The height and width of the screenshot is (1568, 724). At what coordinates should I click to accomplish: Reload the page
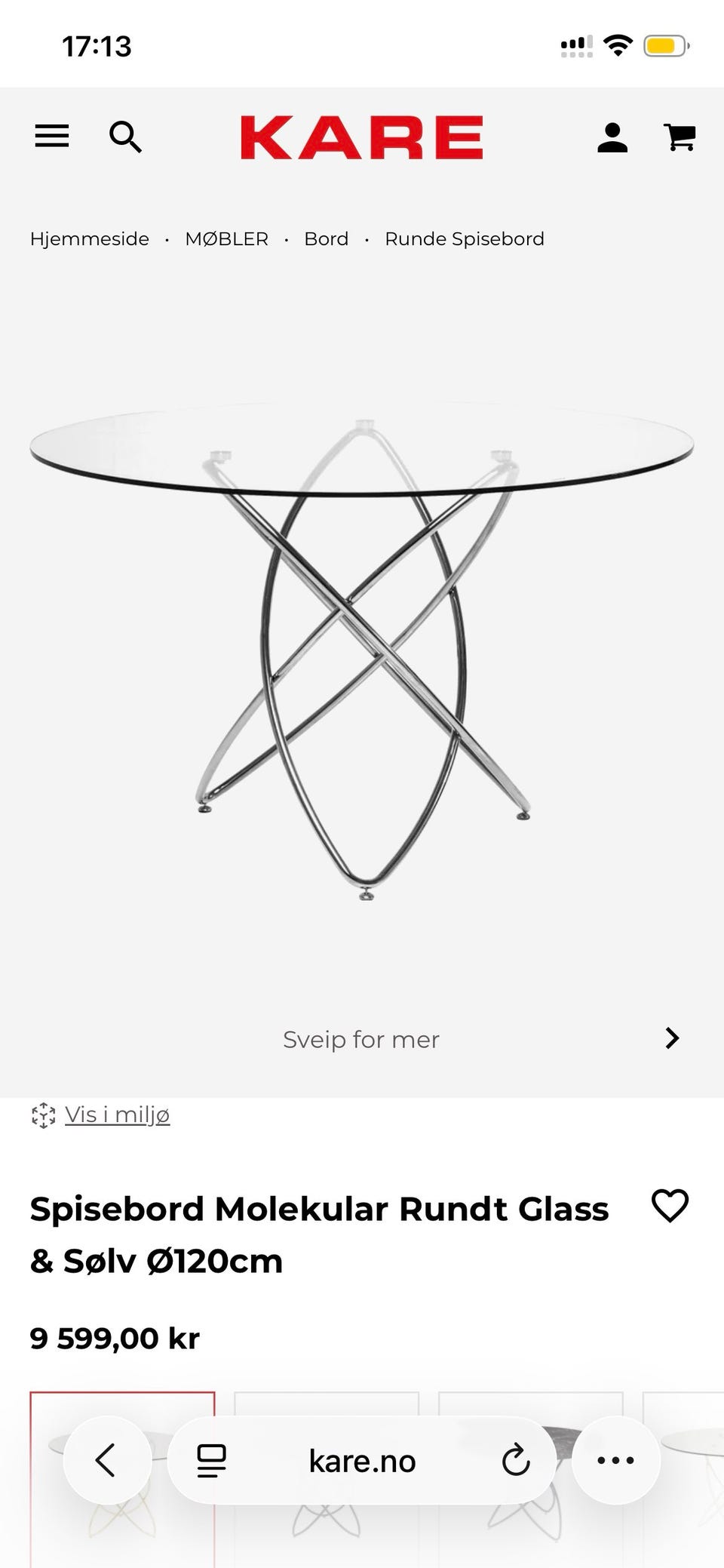[516, 1460]
